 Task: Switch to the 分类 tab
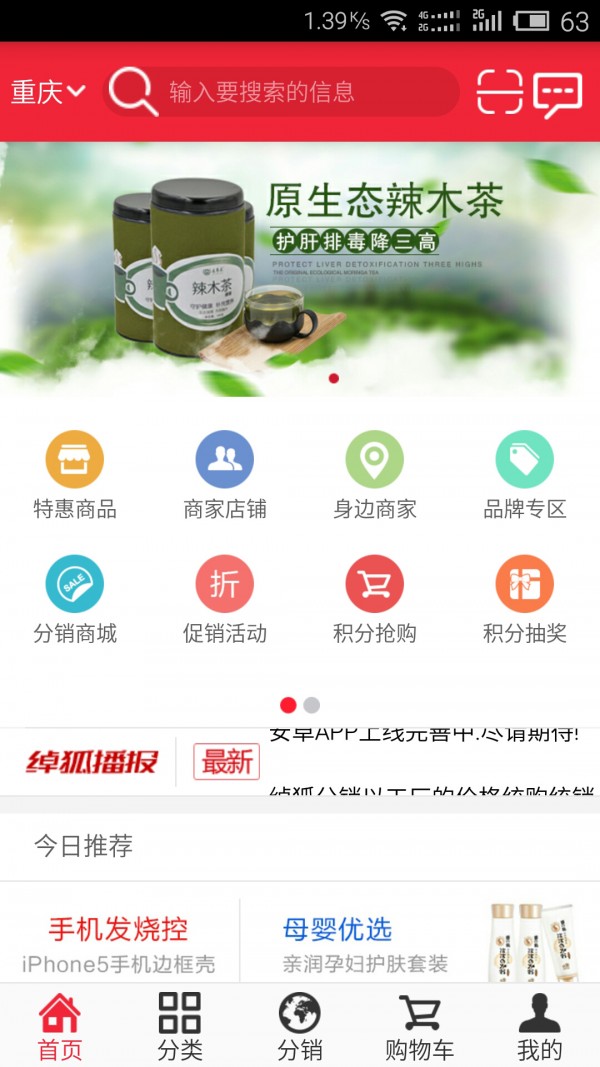(x=180, y=1026)
